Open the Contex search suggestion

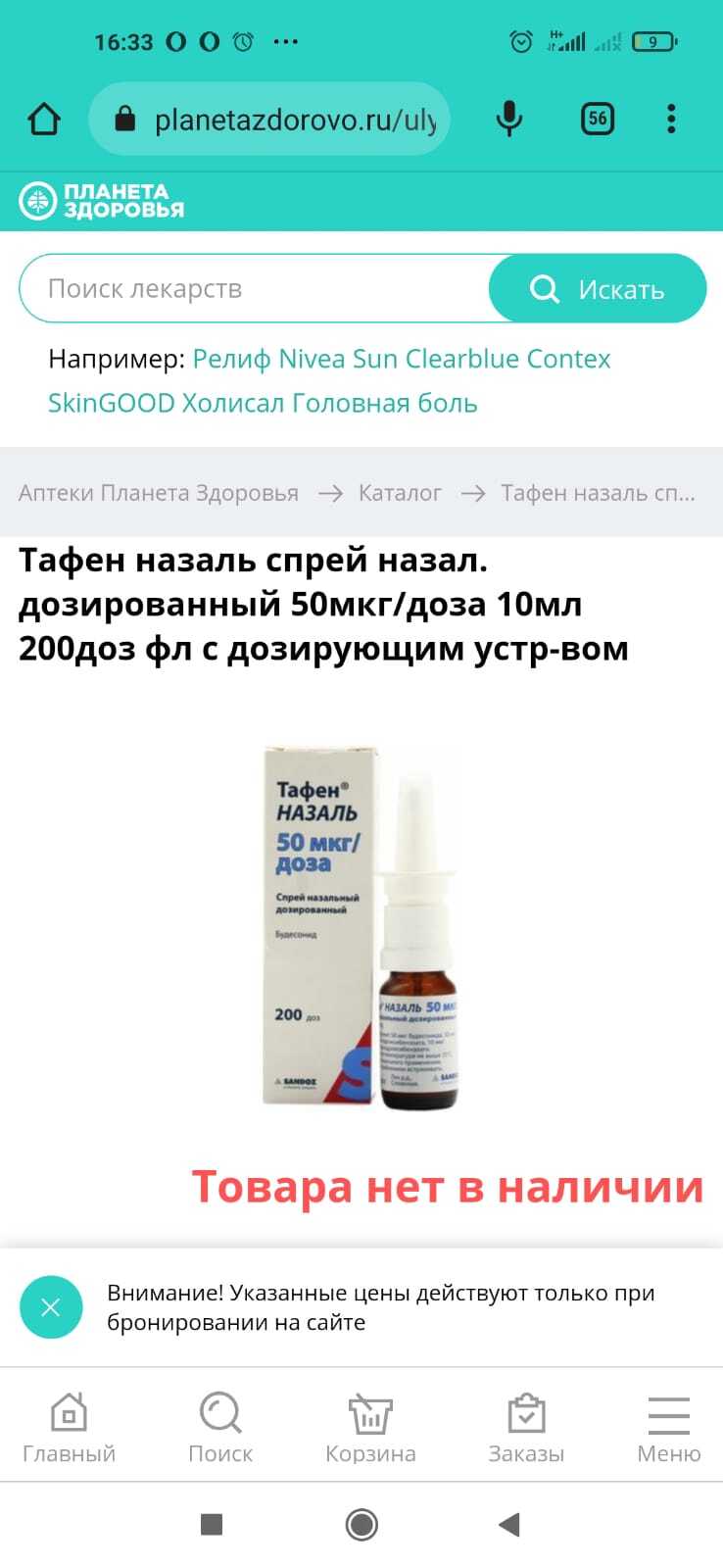pyautogui.click(x=568, y=359)
